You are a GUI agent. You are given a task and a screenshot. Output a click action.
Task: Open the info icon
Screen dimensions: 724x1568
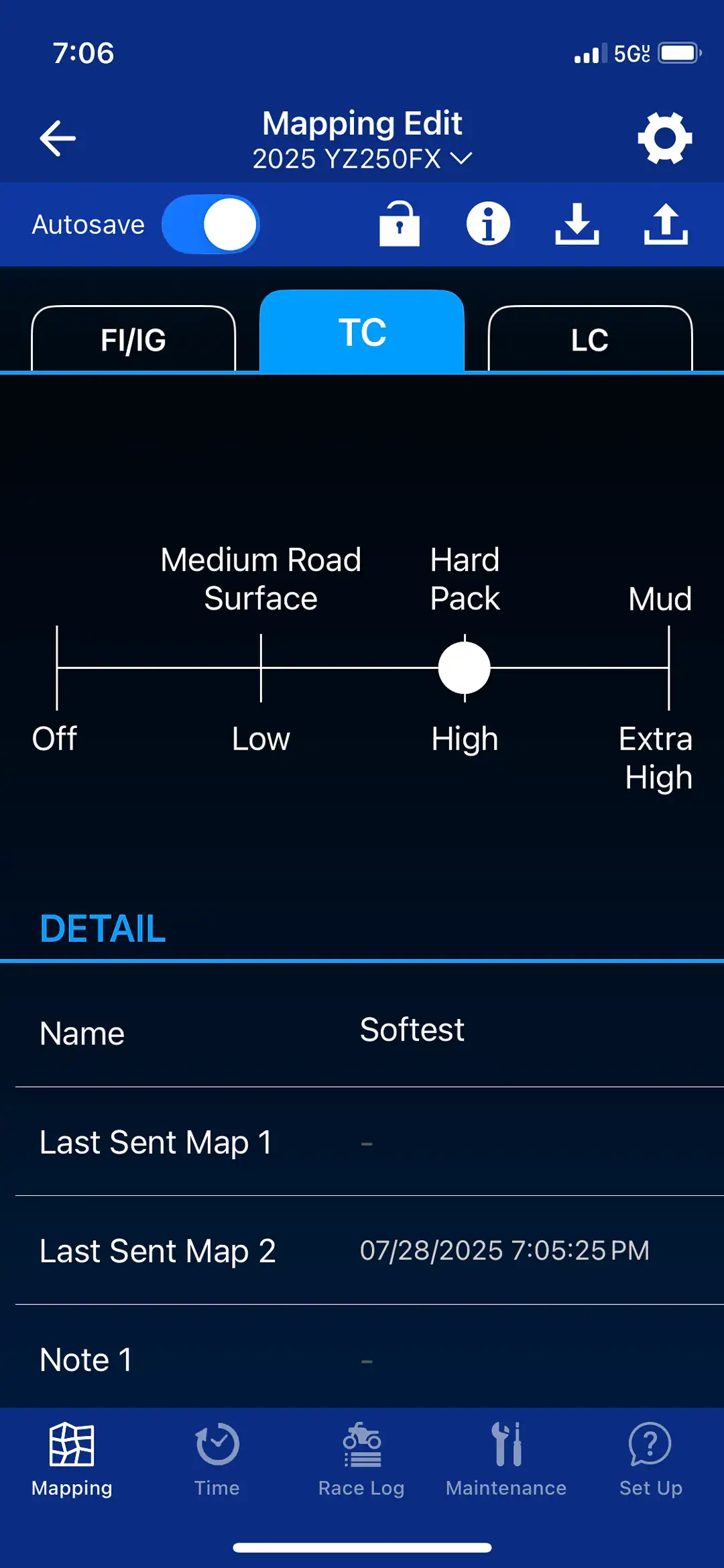(x=488, y=224)
